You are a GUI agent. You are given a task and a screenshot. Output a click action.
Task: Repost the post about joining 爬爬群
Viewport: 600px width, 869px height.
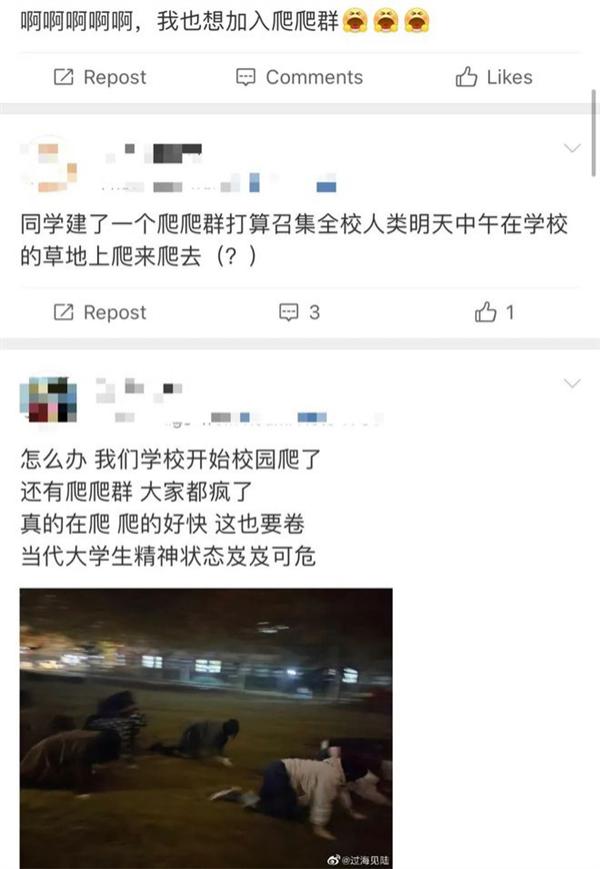[x=99, y=77]
